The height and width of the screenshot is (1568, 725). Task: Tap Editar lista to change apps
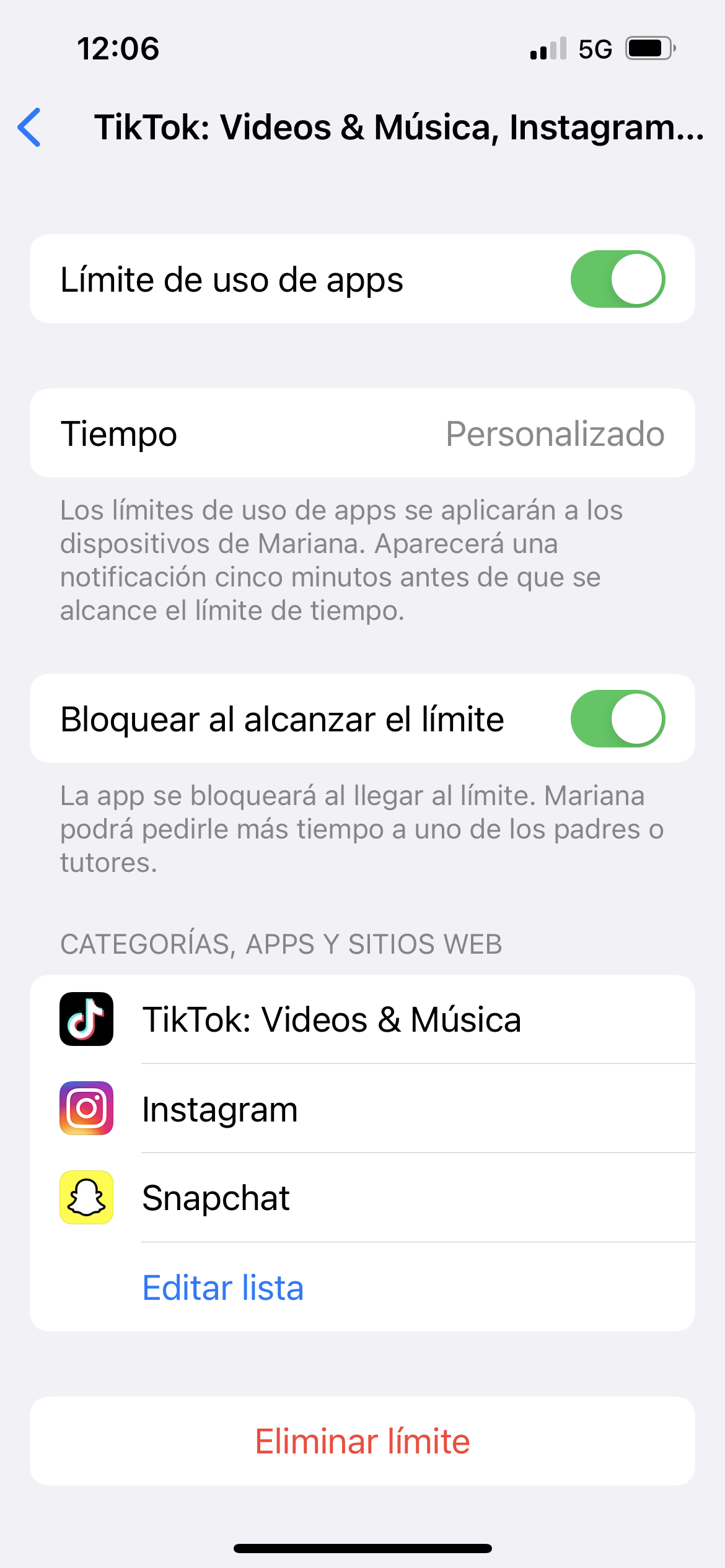point(223,1288)
